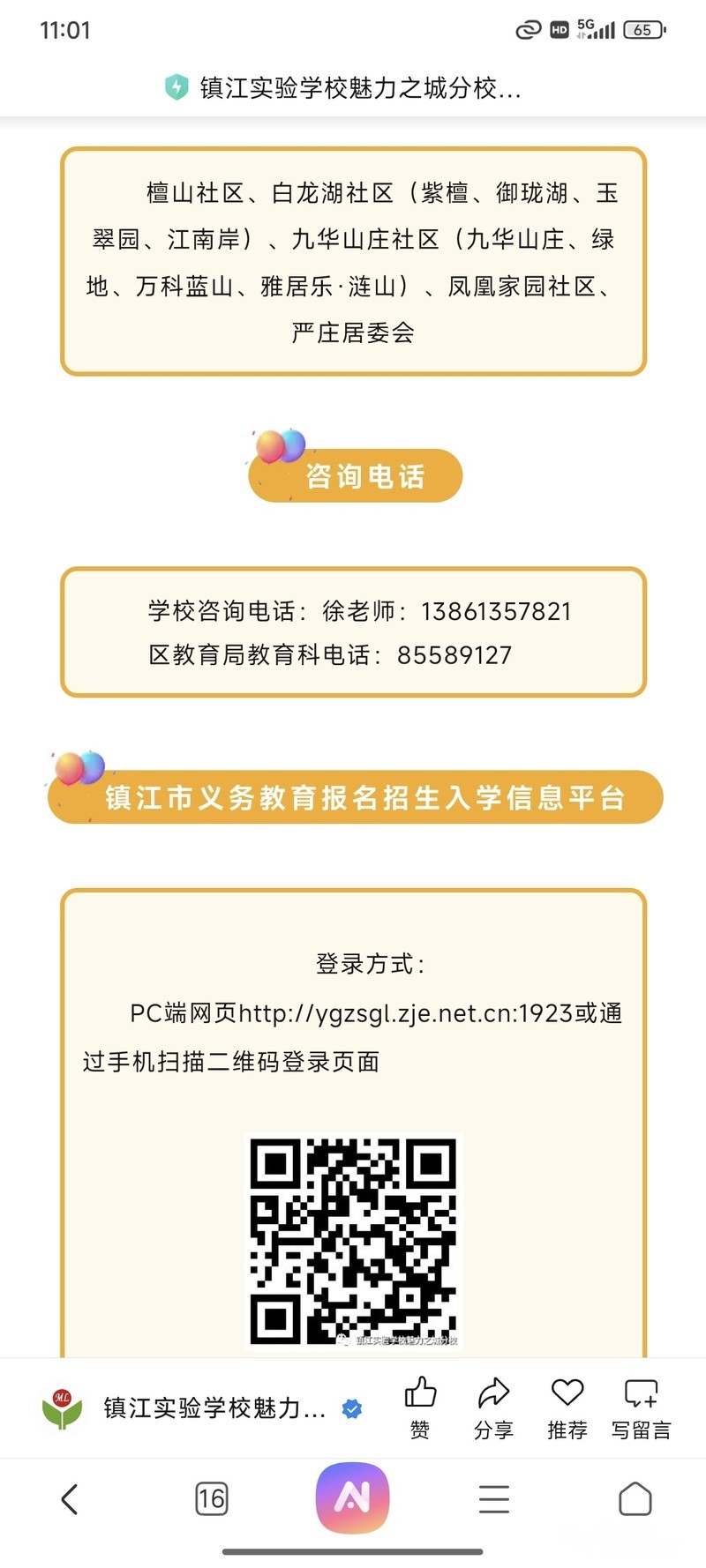Launch the AI assistant button

click(353, 1497)
